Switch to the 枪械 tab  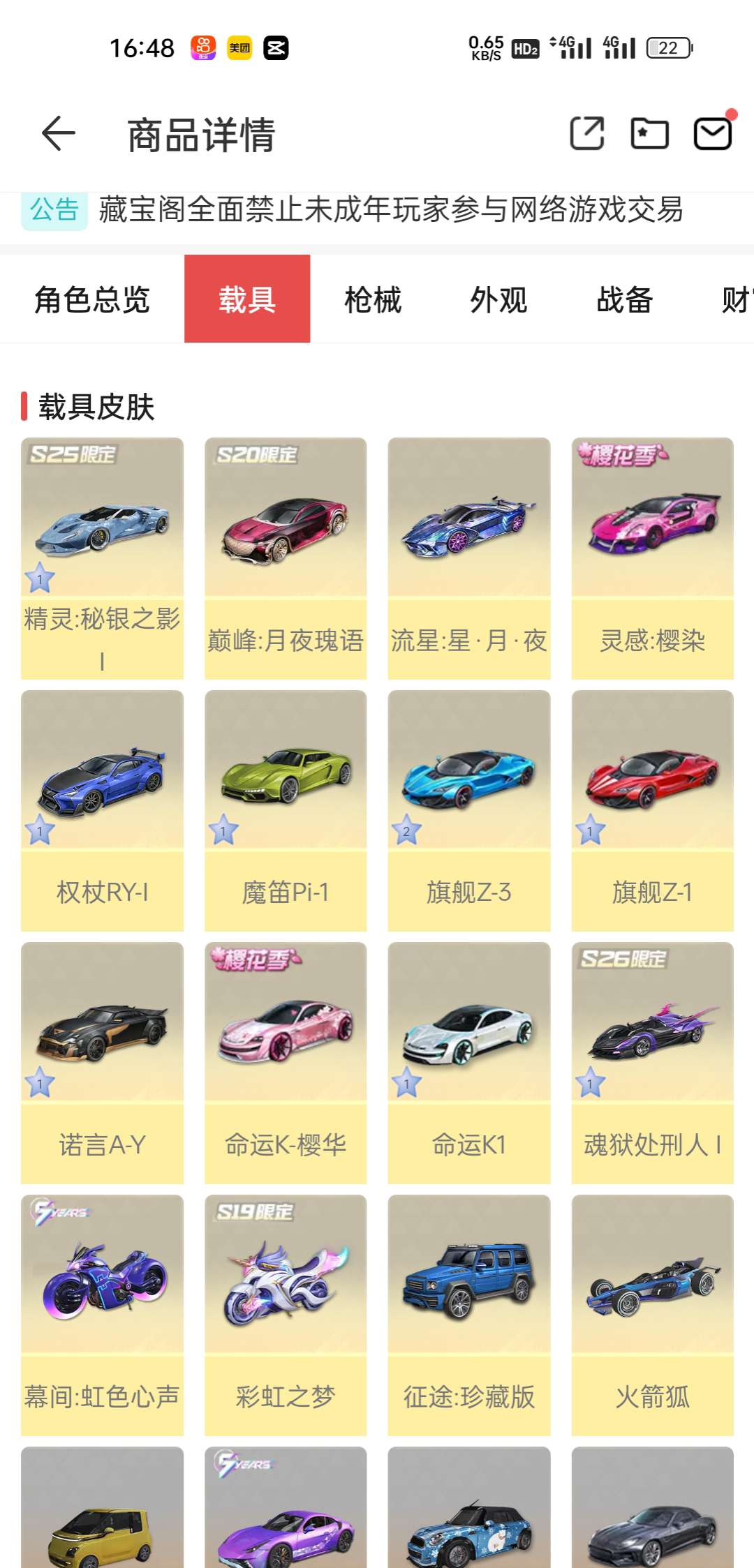[x=373, y=299]
